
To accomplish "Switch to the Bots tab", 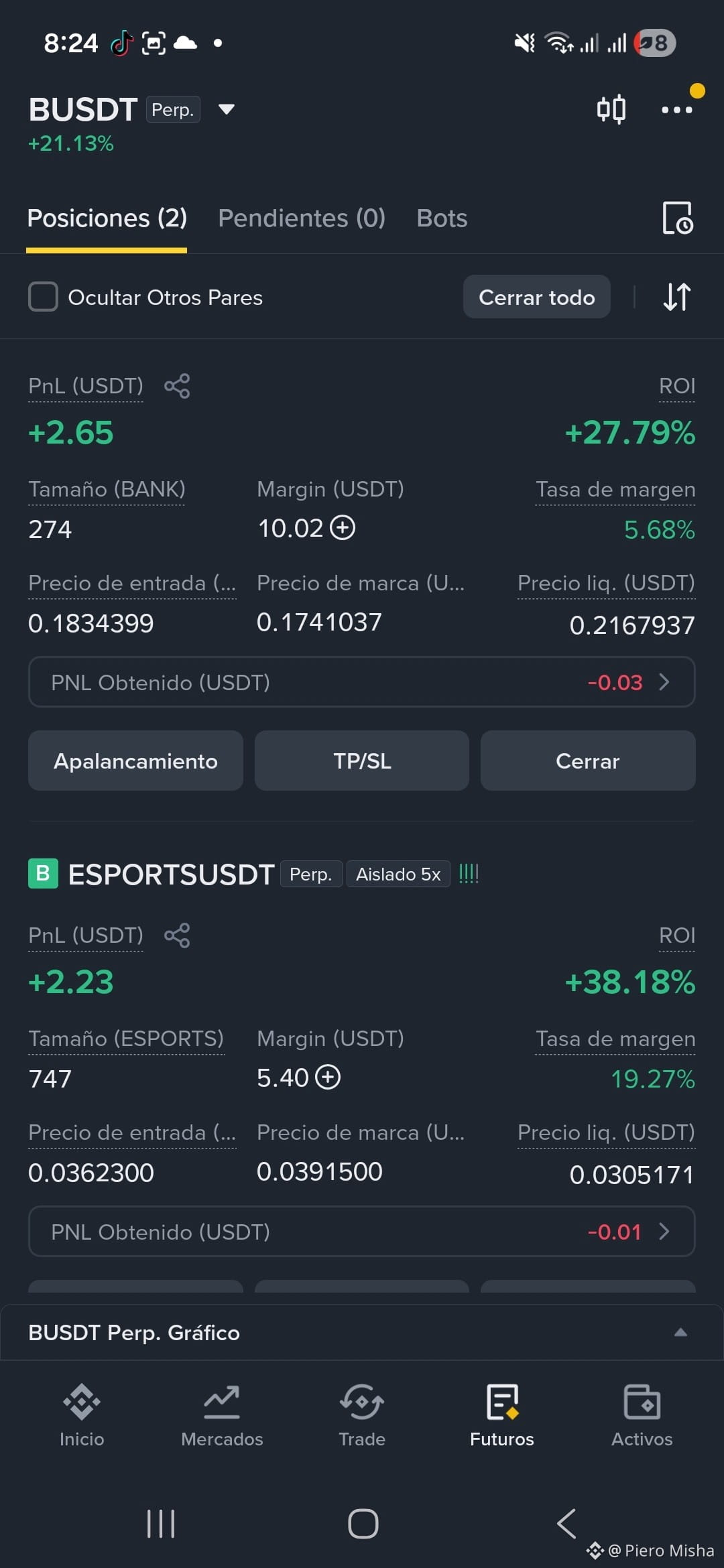I will (x=442, y=218).
